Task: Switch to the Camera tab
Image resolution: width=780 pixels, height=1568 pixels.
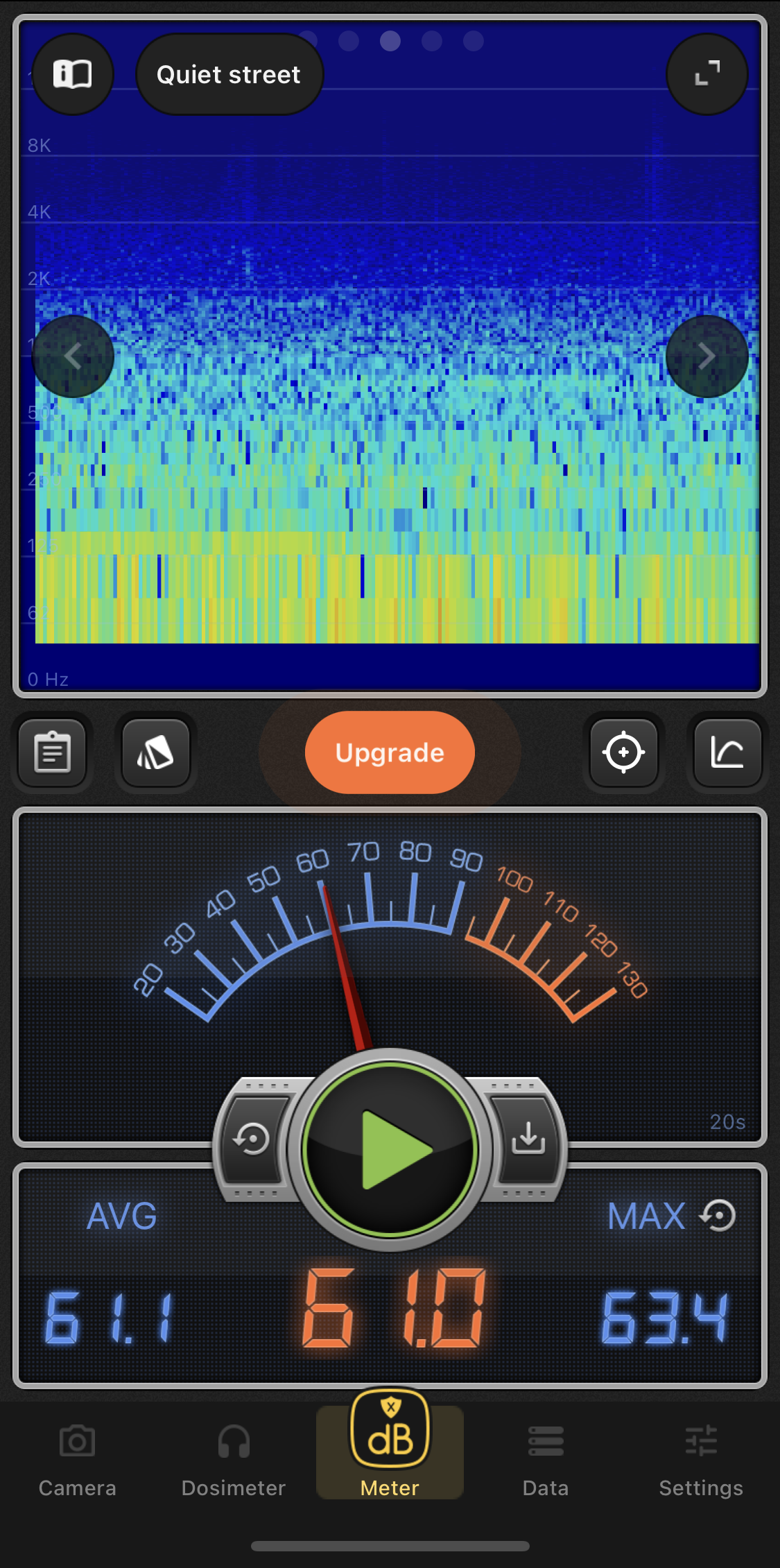Action: pyautogui.click(x=77, y=1458)
